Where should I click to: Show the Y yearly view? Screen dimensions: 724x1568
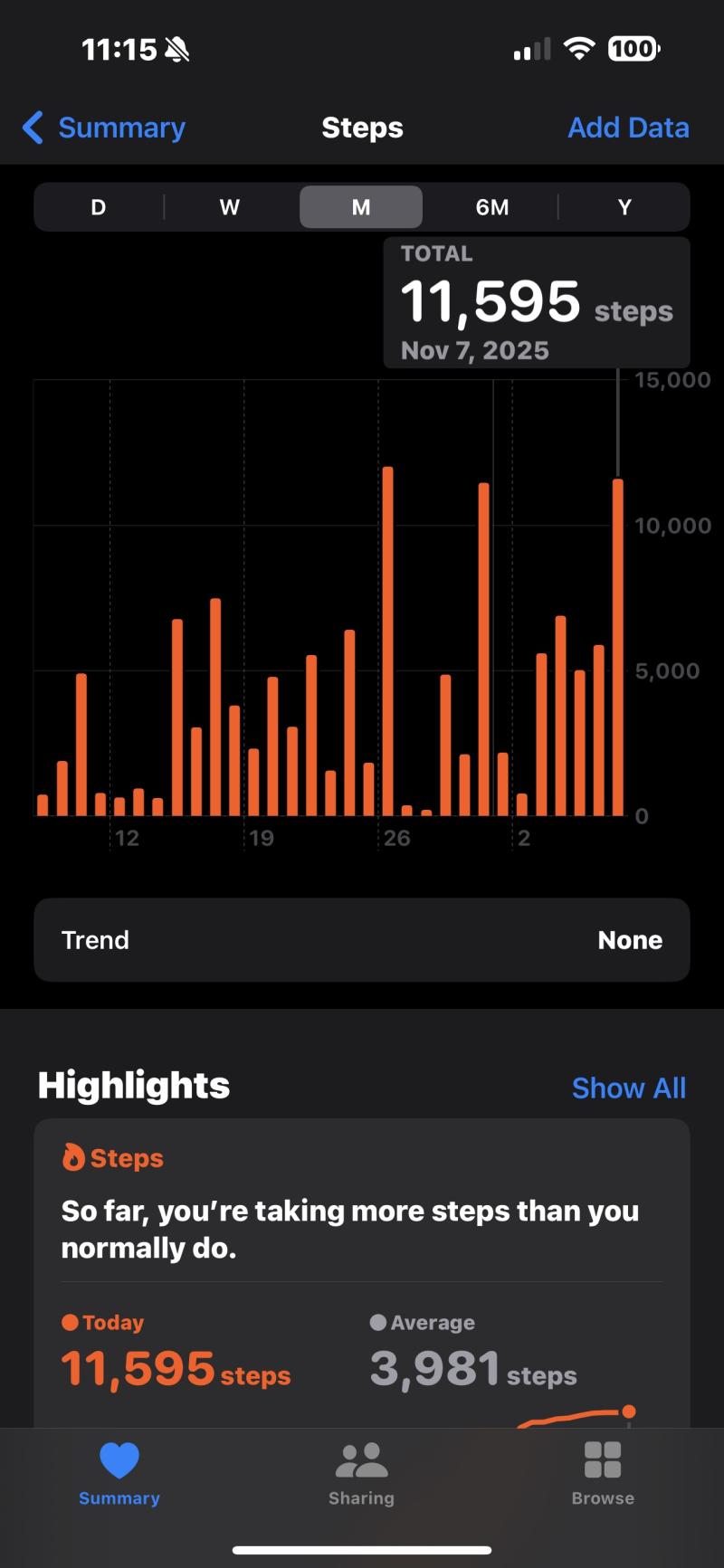624,207
